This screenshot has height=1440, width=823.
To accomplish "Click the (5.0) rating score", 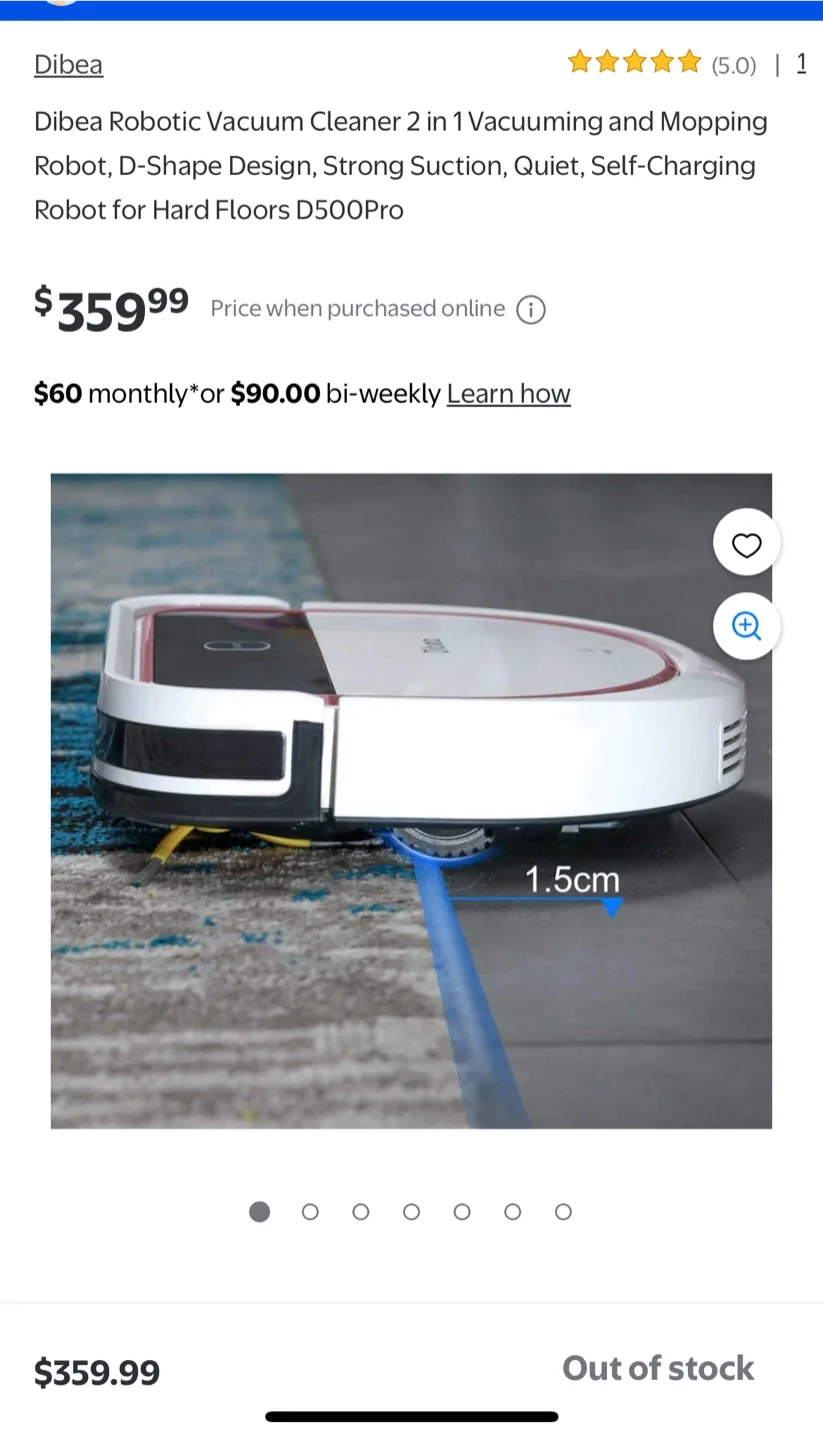I will pyautogui.click(x=733, y=64).
